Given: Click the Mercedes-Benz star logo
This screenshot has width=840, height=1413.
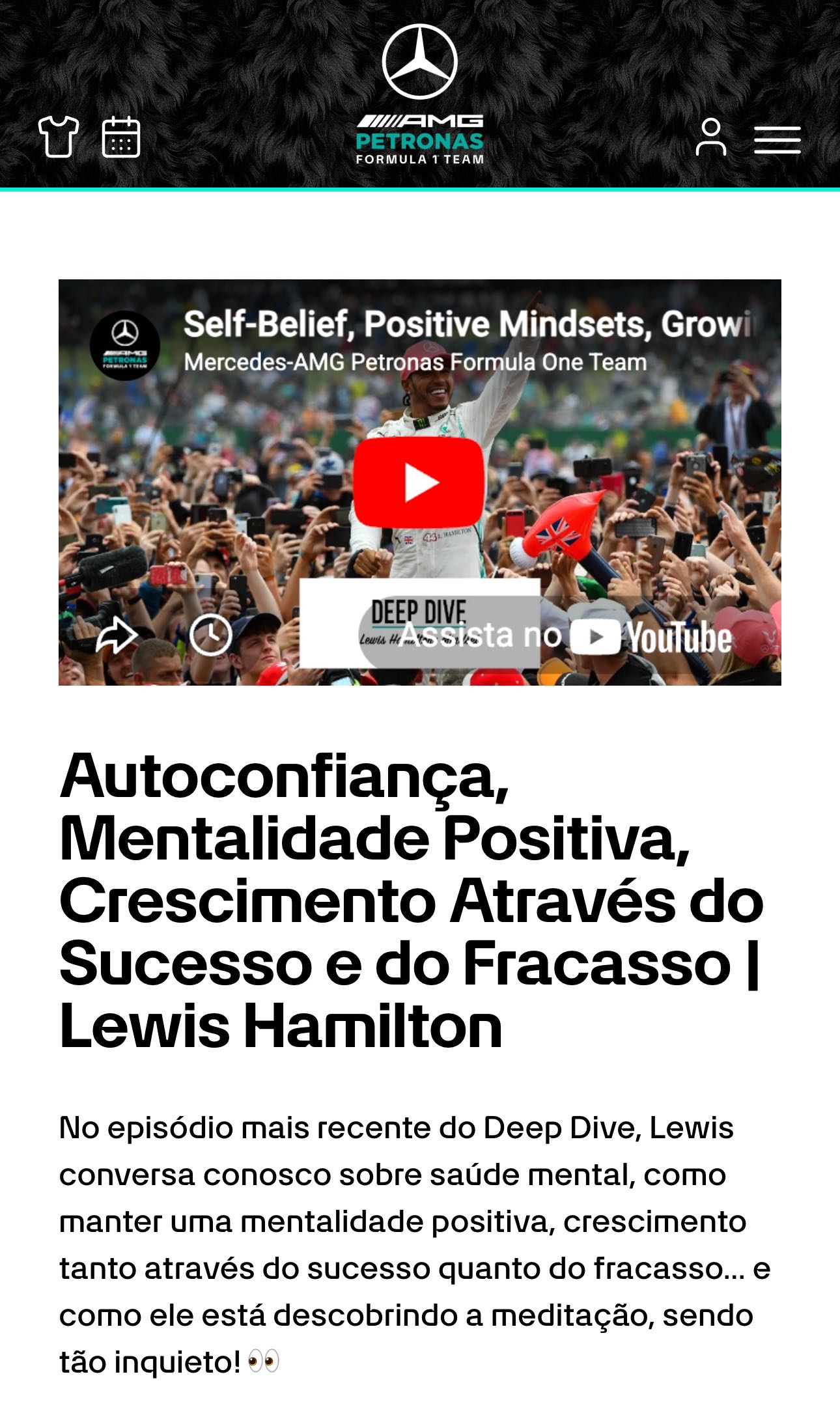Looking at the screenshot, I should click(x=420, y=62).
